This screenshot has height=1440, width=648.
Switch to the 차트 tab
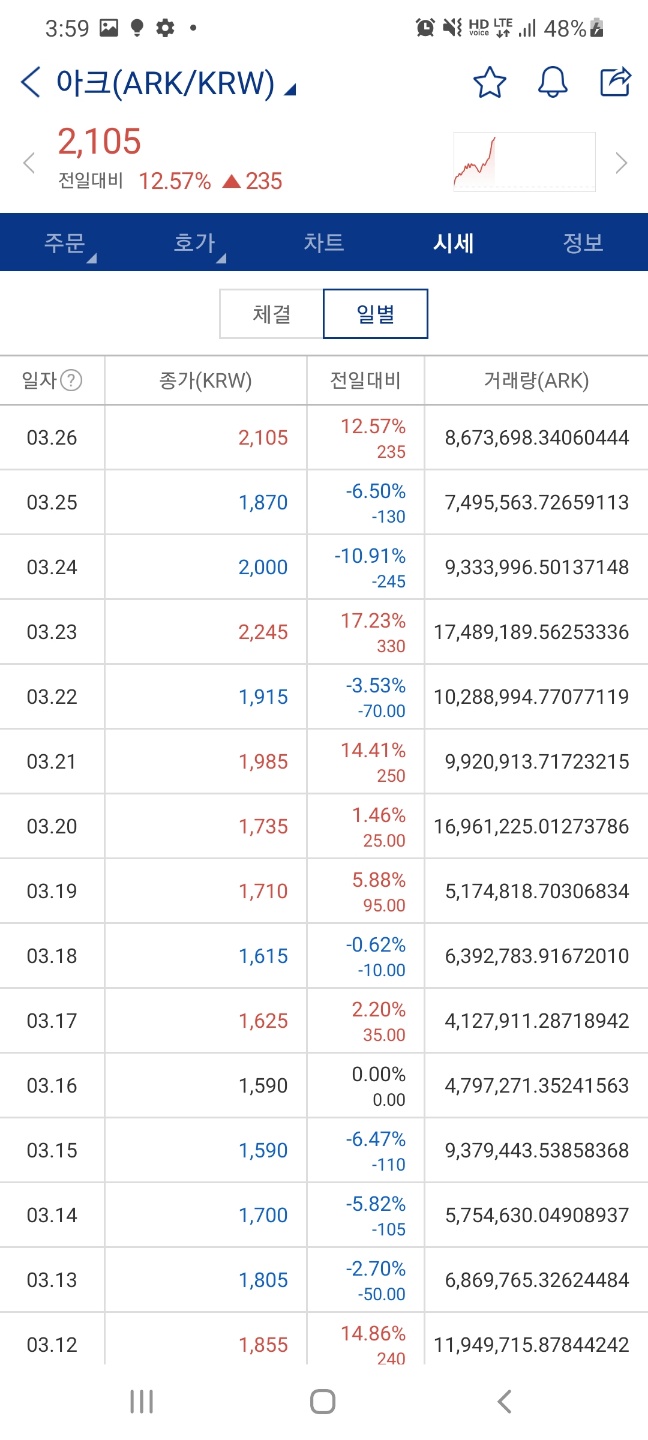coord(324,243)
